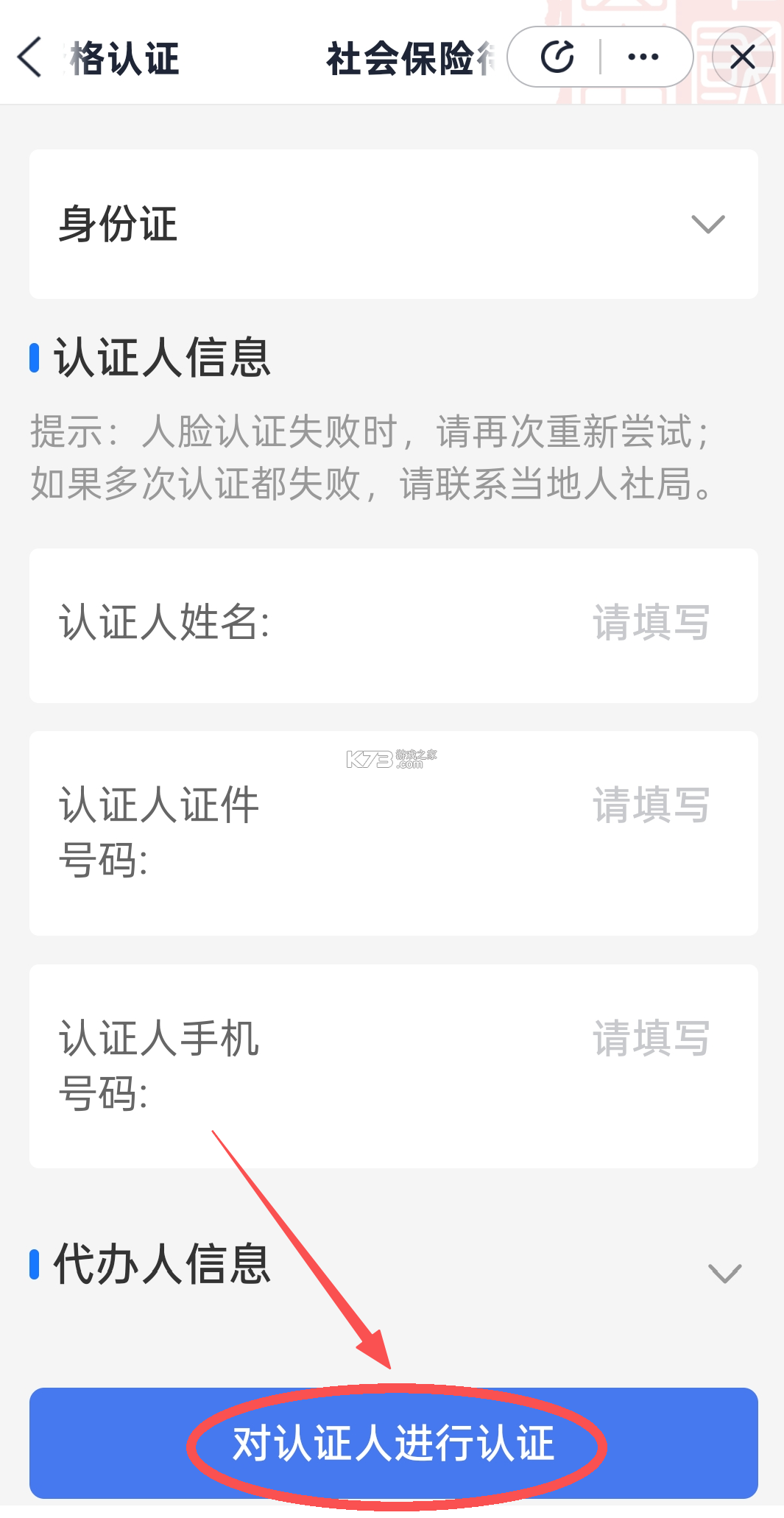Tap the 认证人姓名 name input field
This screenshot has width=784, height=1518.
[392, 624]
